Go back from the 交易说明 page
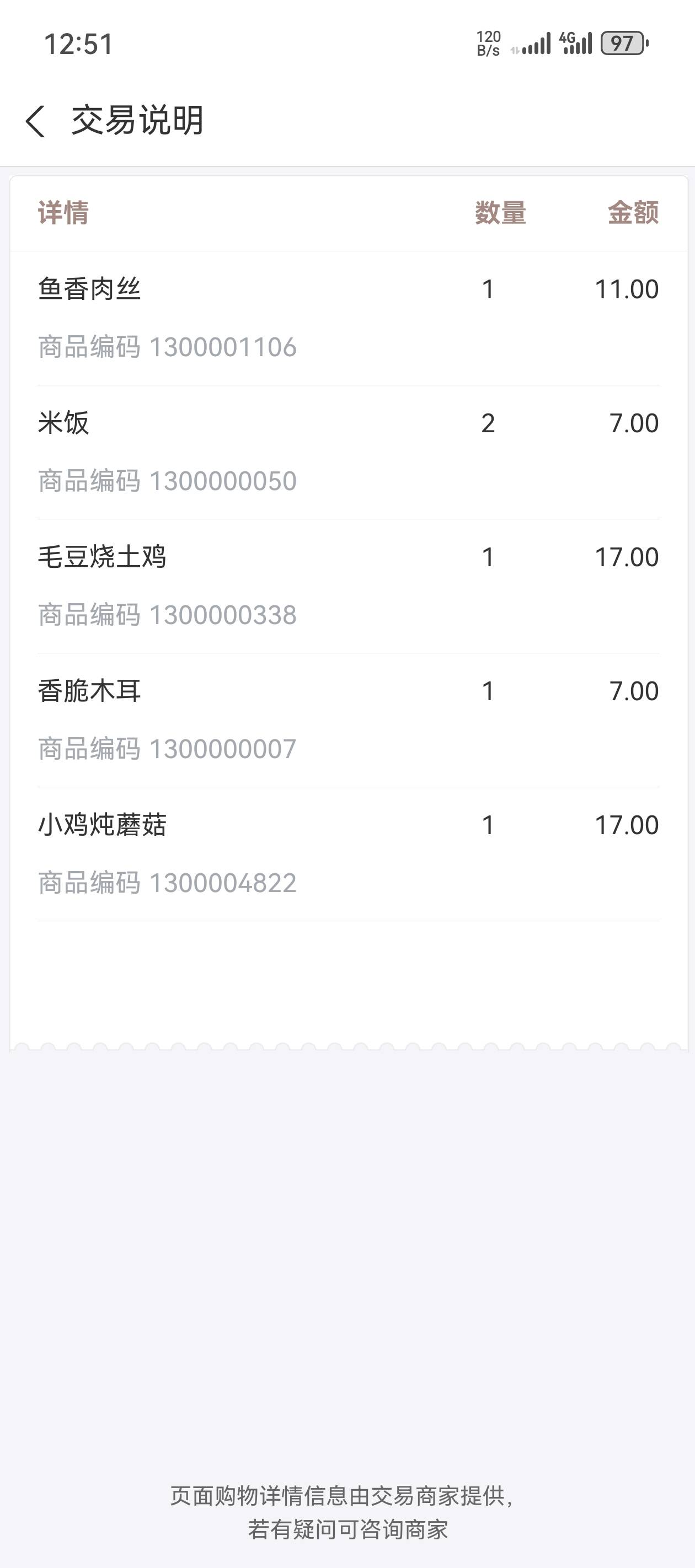Image resolution: width=695 pixels, height=1568 pixels. (35, 121)
